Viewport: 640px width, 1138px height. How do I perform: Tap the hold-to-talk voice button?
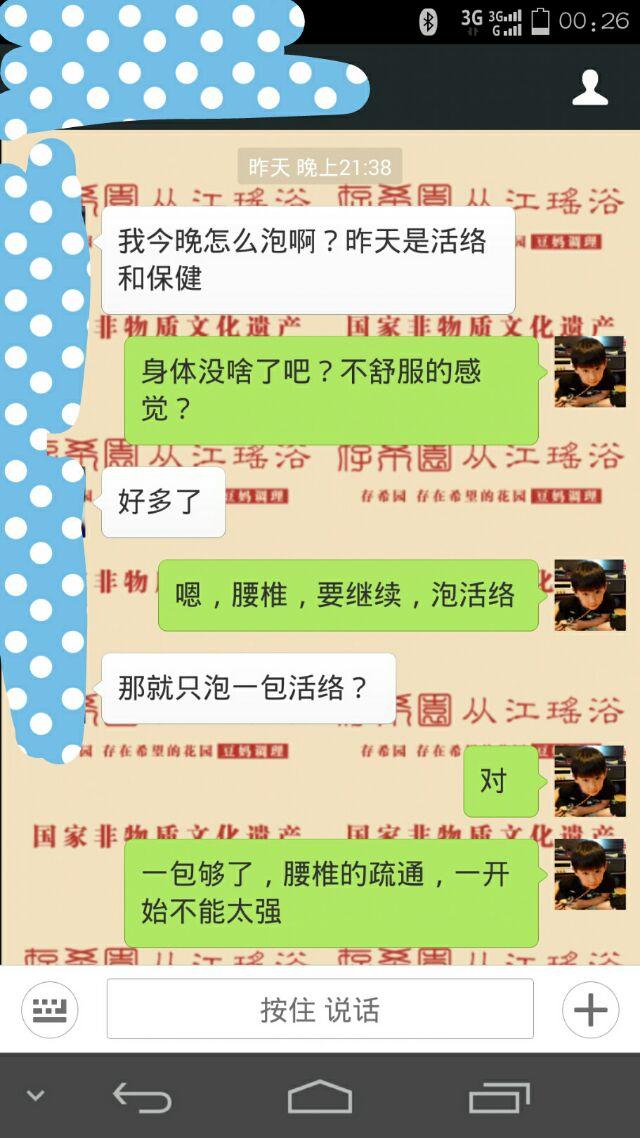click(320, 1009)
